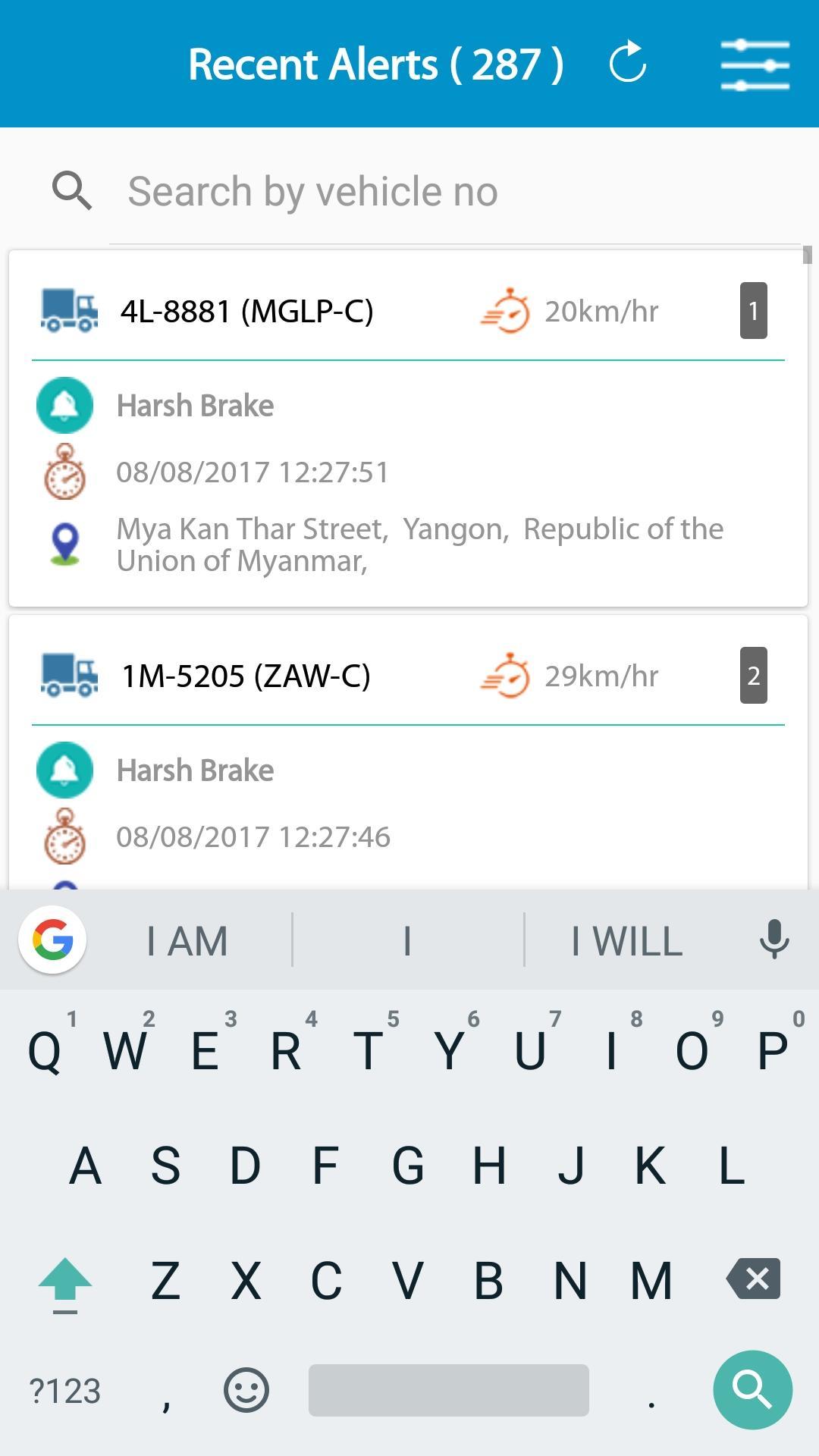Tap the backspace key on keyboard
The height and width of the screenshot is (1456, 819).
tap(753, 1279)
